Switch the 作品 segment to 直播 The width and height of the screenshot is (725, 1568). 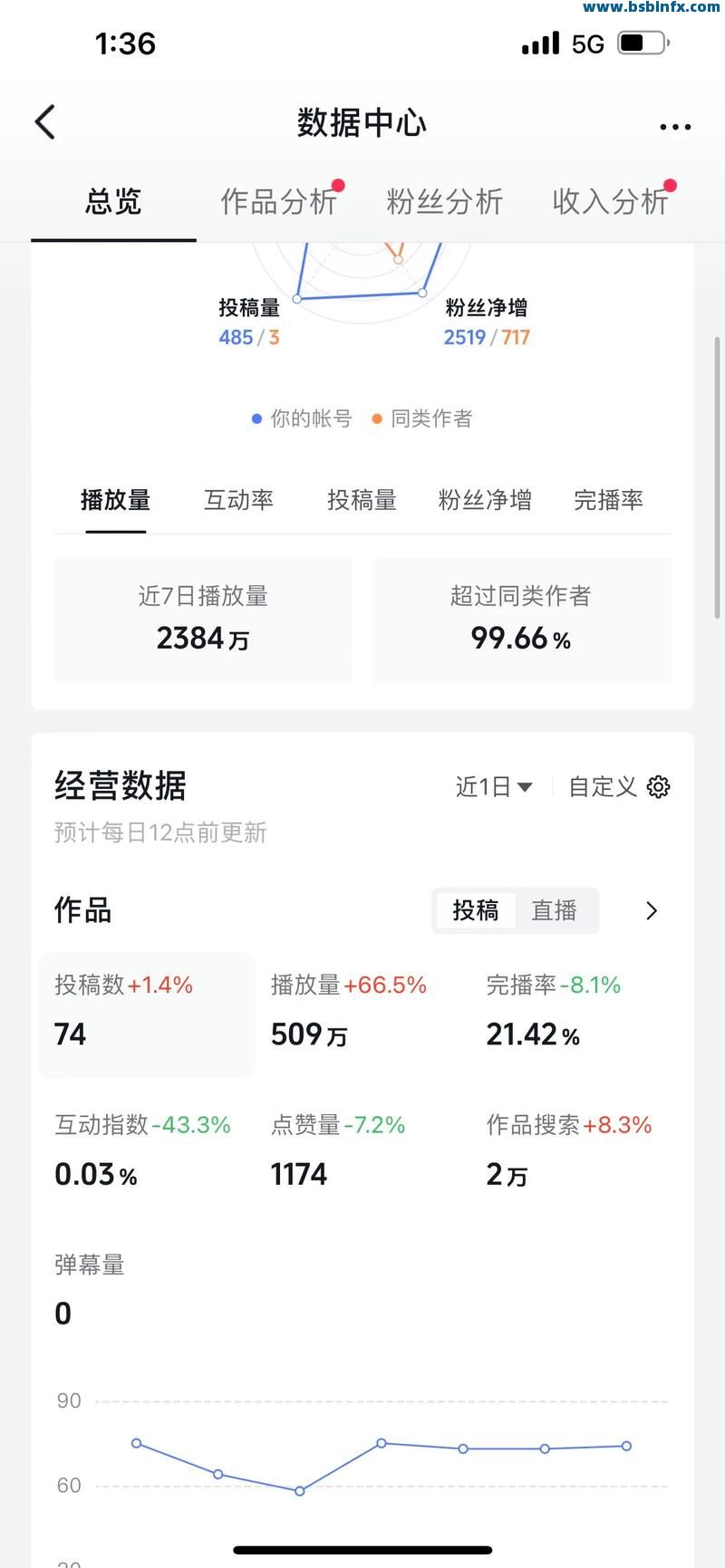pos(554,910)
